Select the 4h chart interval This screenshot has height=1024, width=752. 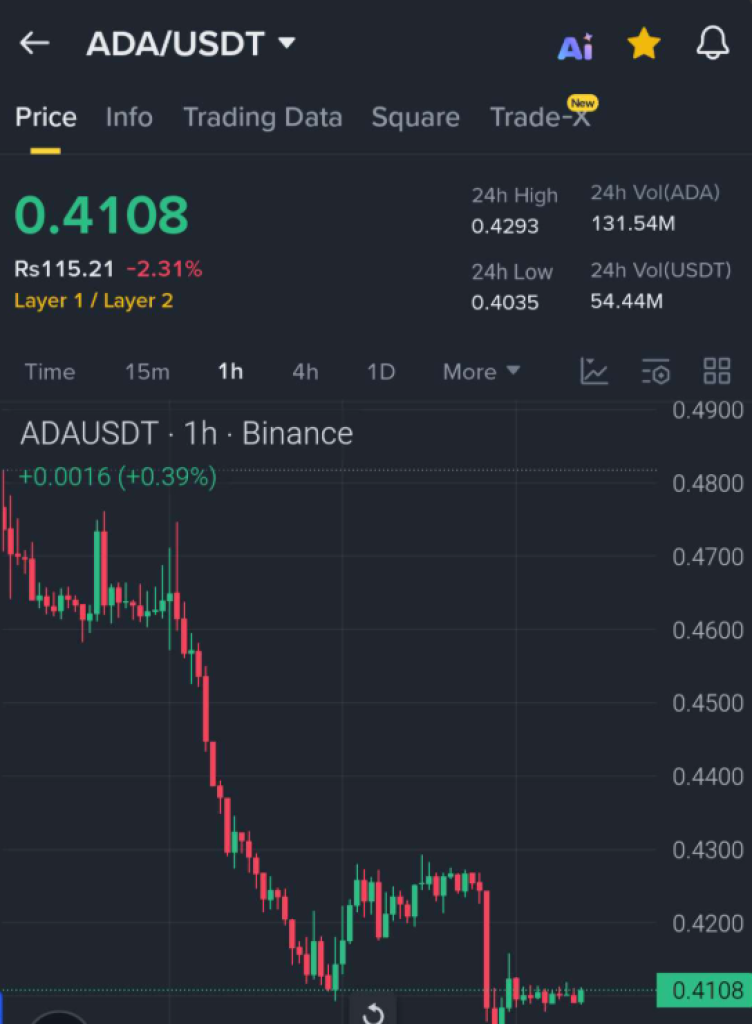click(305, 372)
